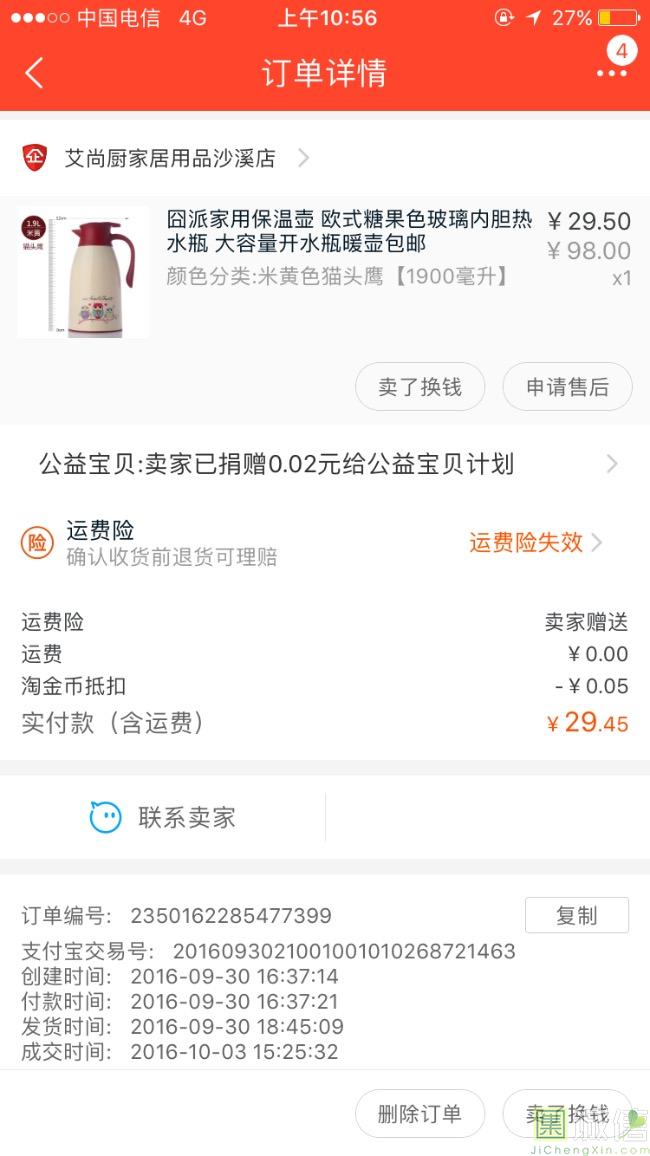Contact the seller via 联系卖家
Screen dimensions: 650x1156
(163, 817)
